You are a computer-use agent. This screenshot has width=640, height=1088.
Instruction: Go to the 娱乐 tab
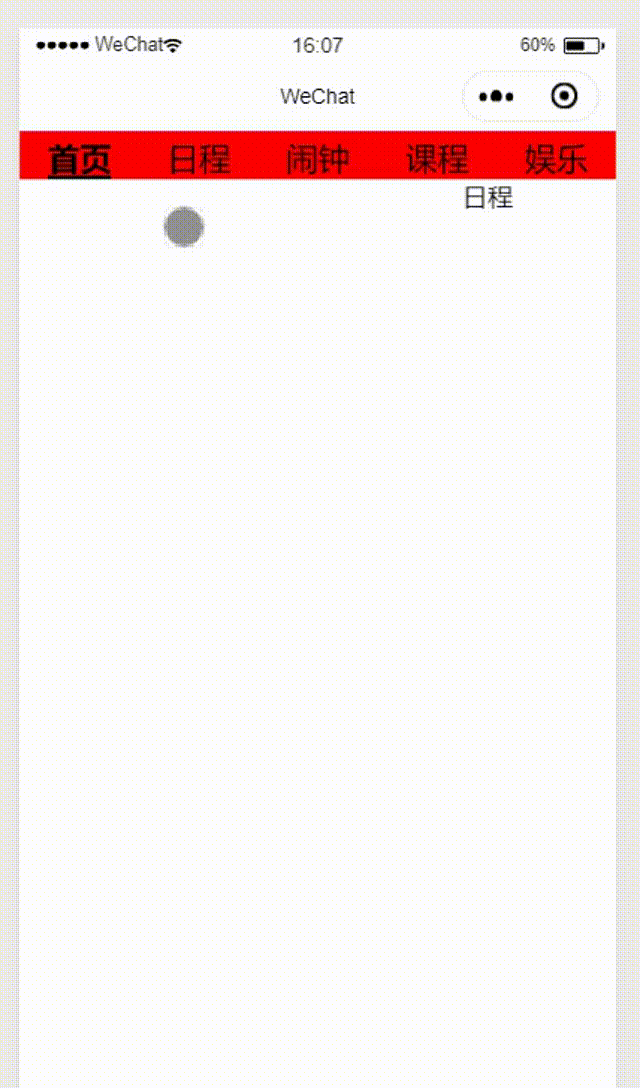tap(556, 159)
